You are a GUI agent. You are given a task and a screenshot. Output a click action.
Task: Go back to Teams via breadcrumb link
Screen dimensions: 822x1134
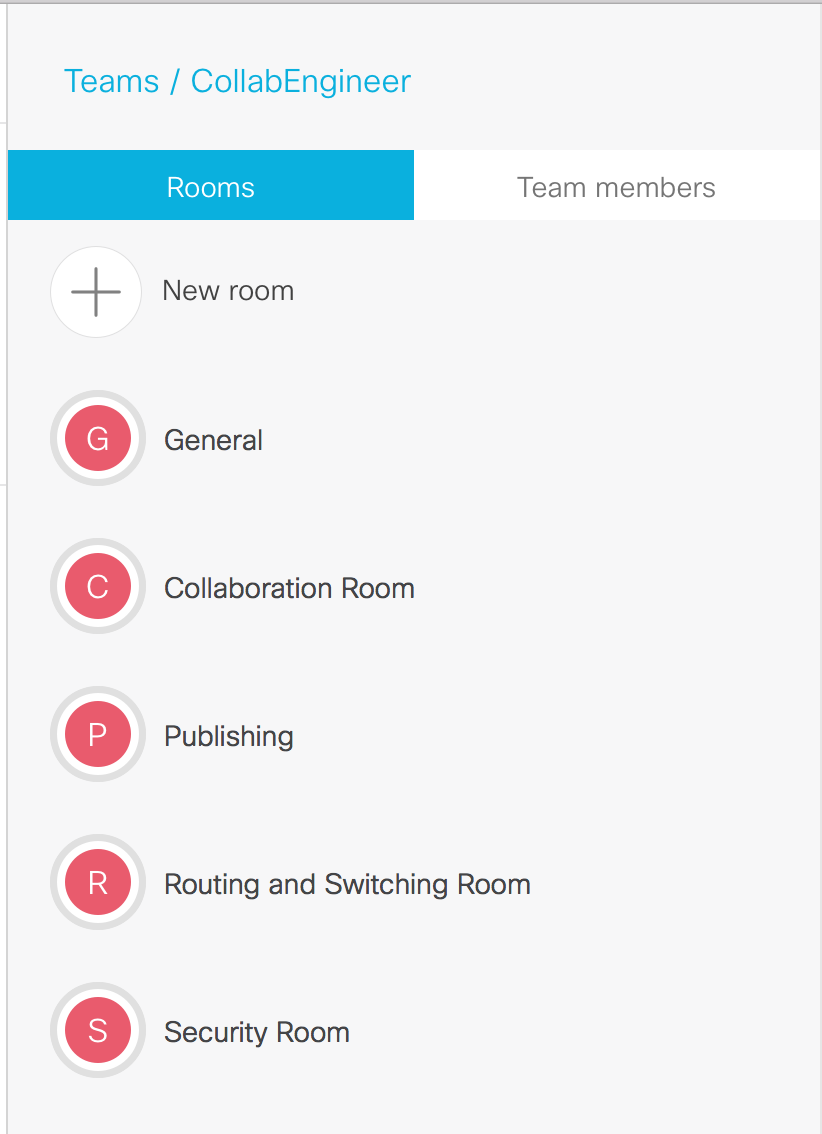[111, 81]
